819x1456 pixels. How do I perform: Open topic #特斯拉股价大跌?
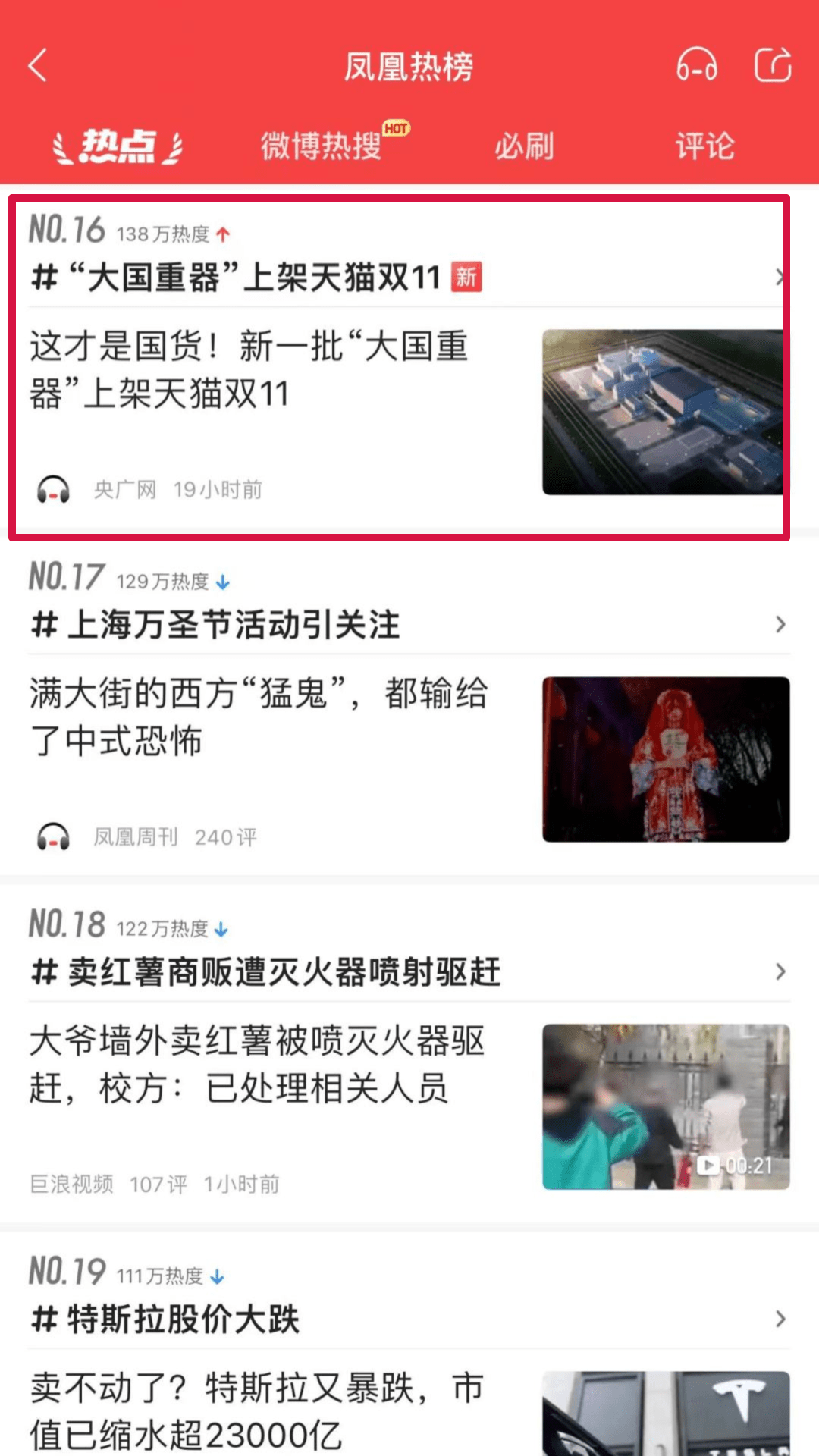coord(184,1319)
